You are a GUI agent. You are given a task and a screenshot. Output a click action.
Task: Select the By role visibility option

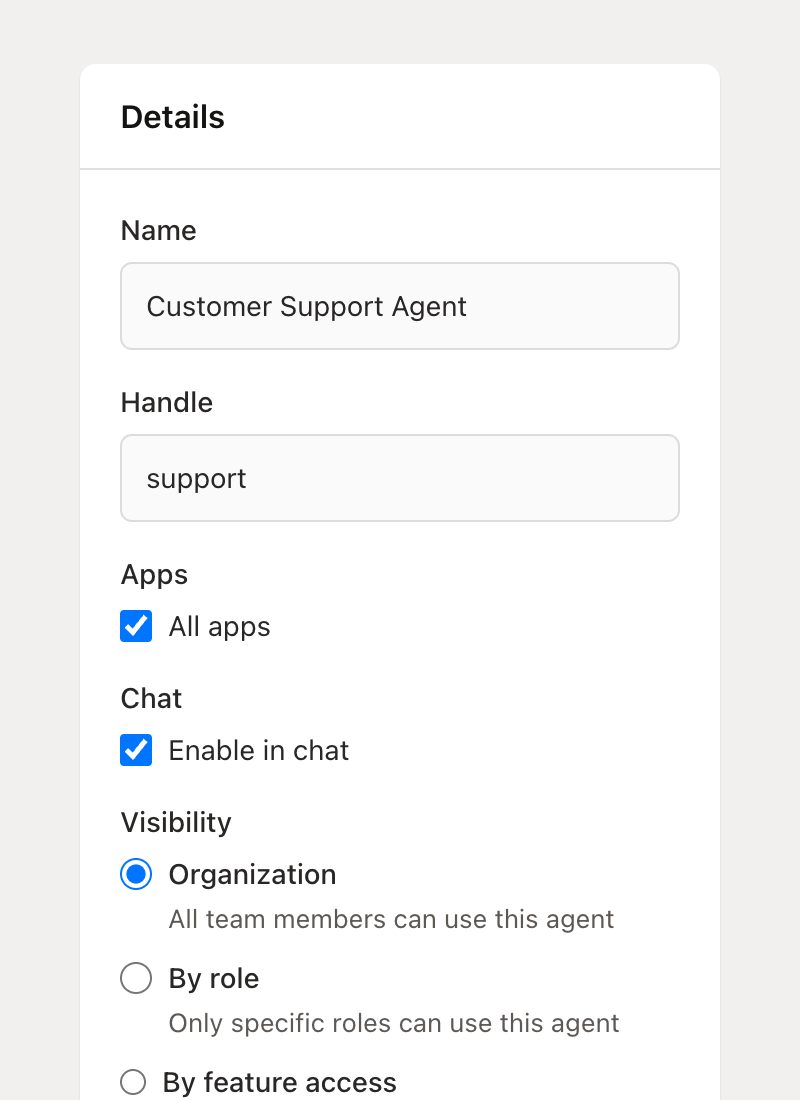click(x=136, y=978)
